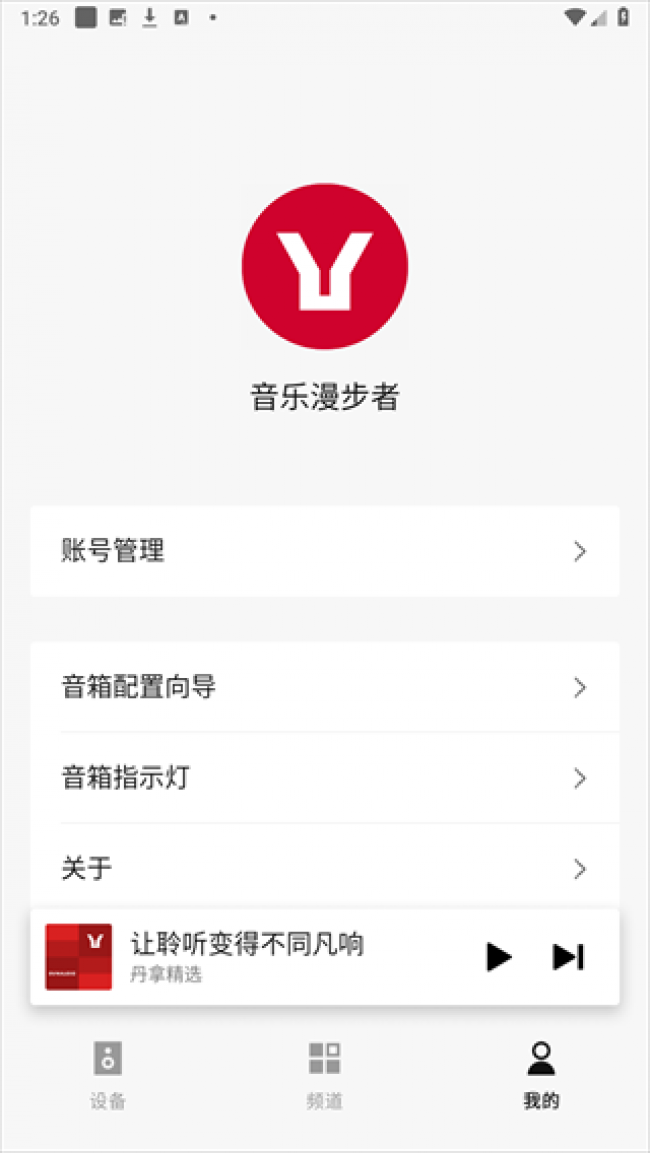Open 音箱配置向导
The height and width of the screenshot is (1153, 650).
[325, 688]
